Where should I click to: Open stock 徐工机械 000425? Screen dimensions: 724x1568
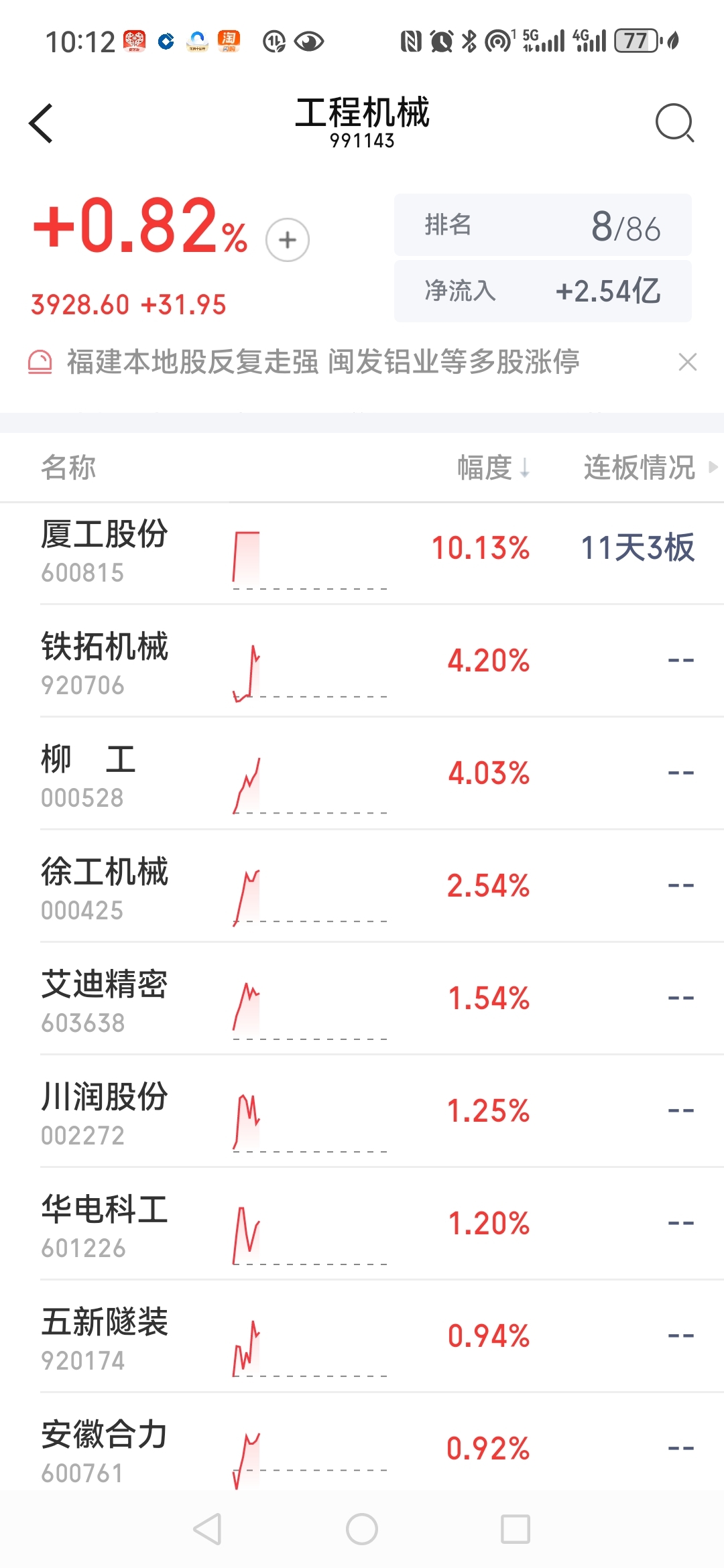[x=105, y=889]
